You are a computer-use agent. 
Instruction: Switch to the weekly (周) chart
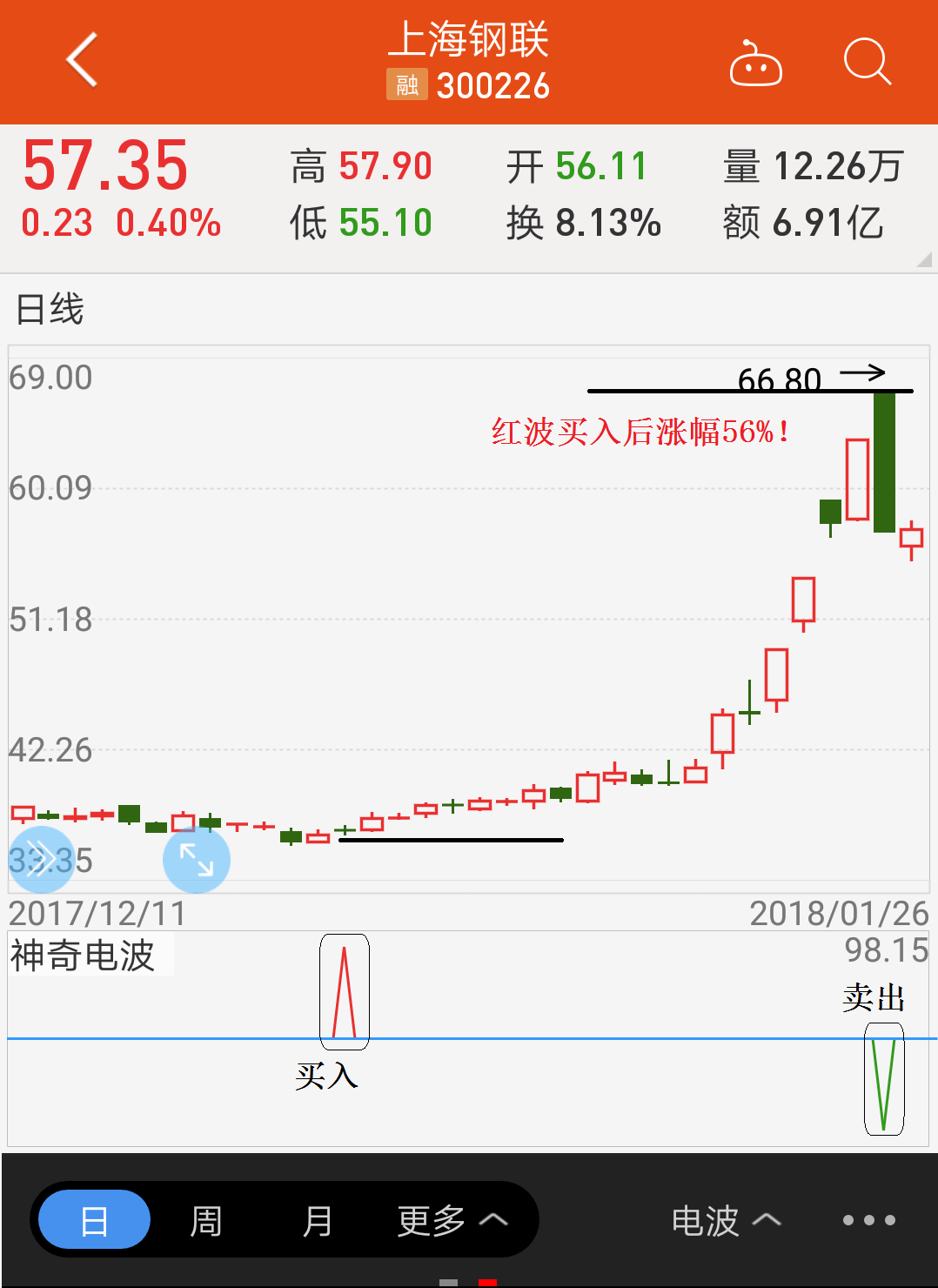(x=206, y=1220)
